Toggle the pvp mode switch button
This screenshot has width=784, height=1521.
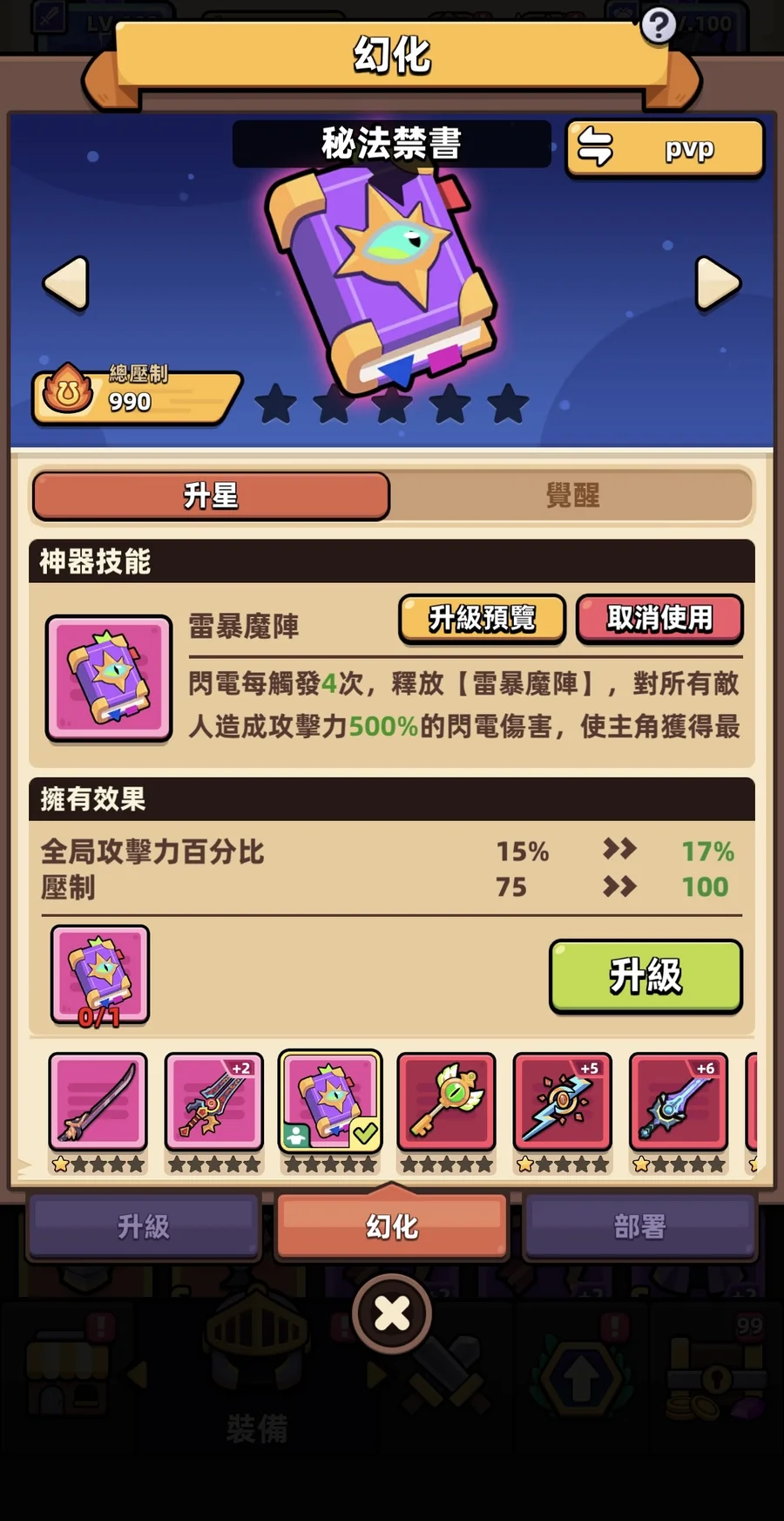(x=666, y=148)
